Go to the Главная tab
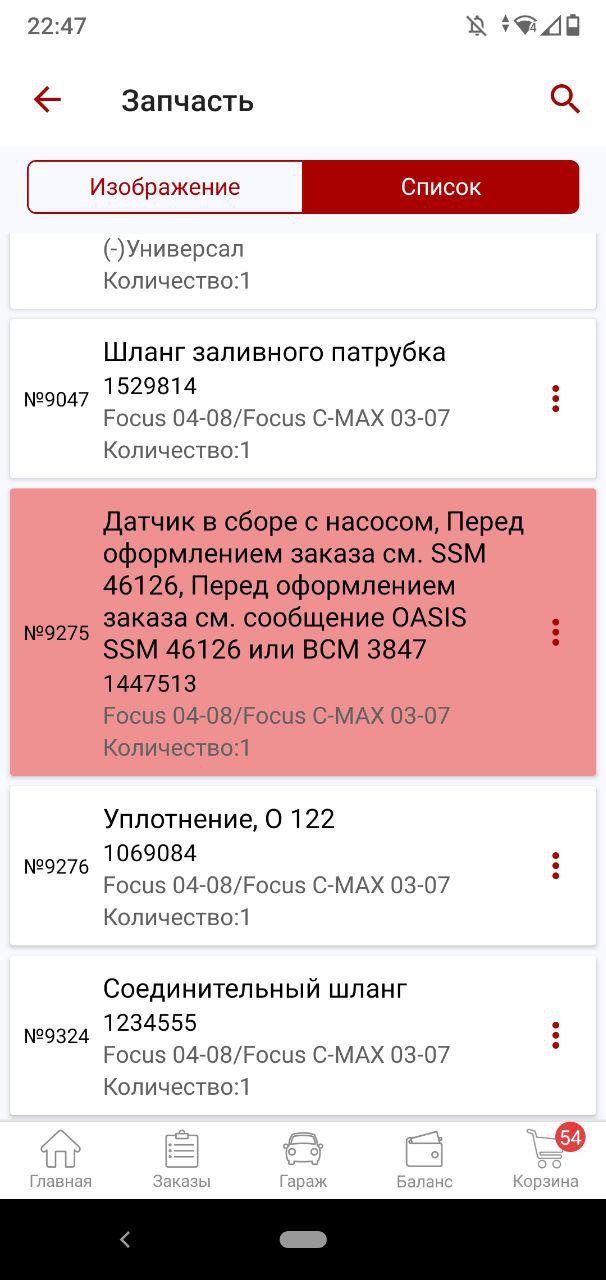Viewport: 606px width, 1280px height. point(60,1160)
